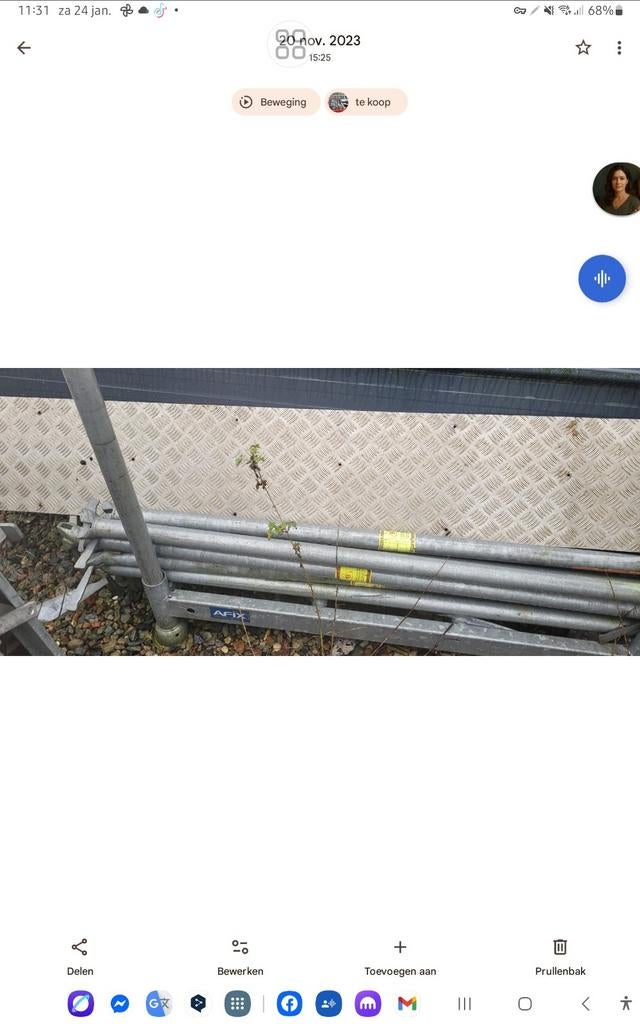Mark this photo as favorite with star

(x=583, y=47)
